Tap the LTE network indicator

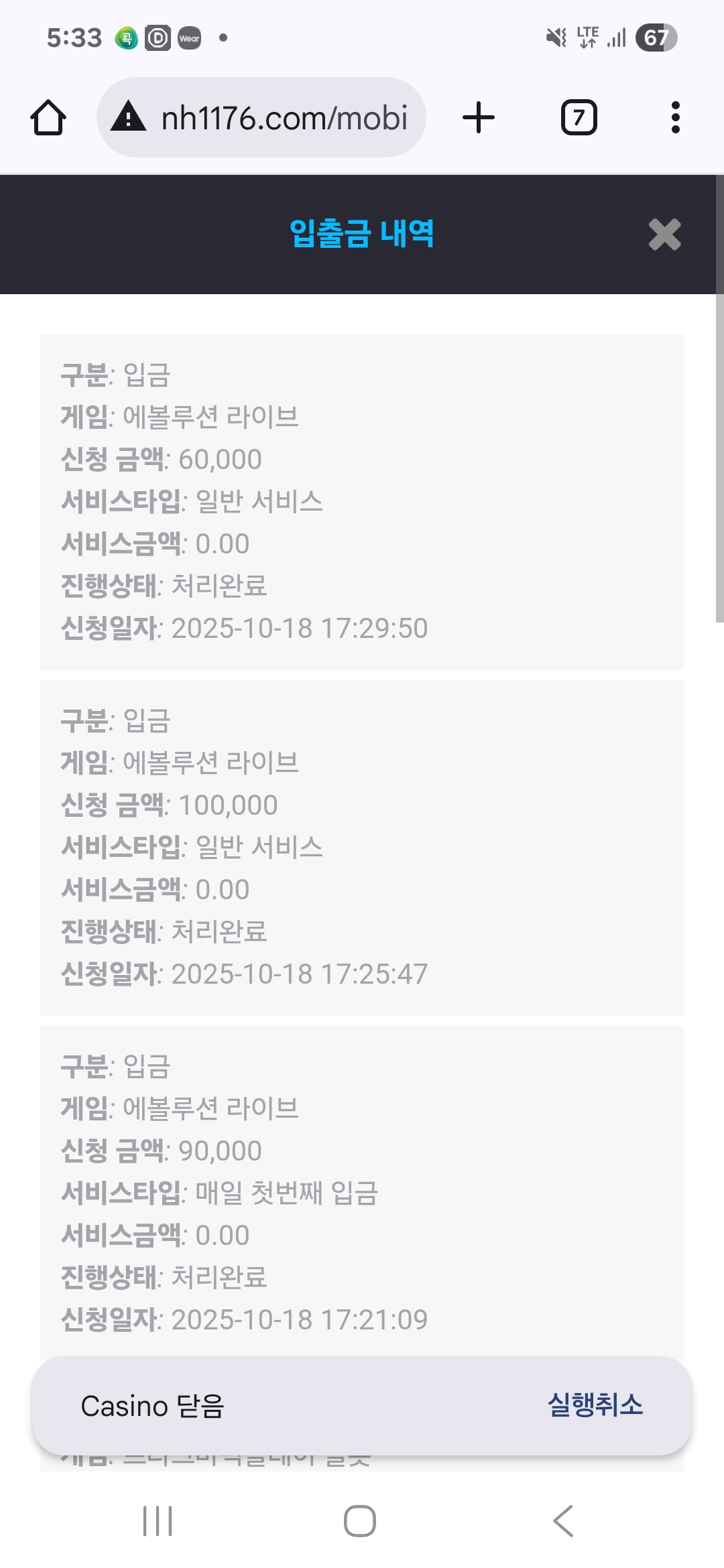585,38
